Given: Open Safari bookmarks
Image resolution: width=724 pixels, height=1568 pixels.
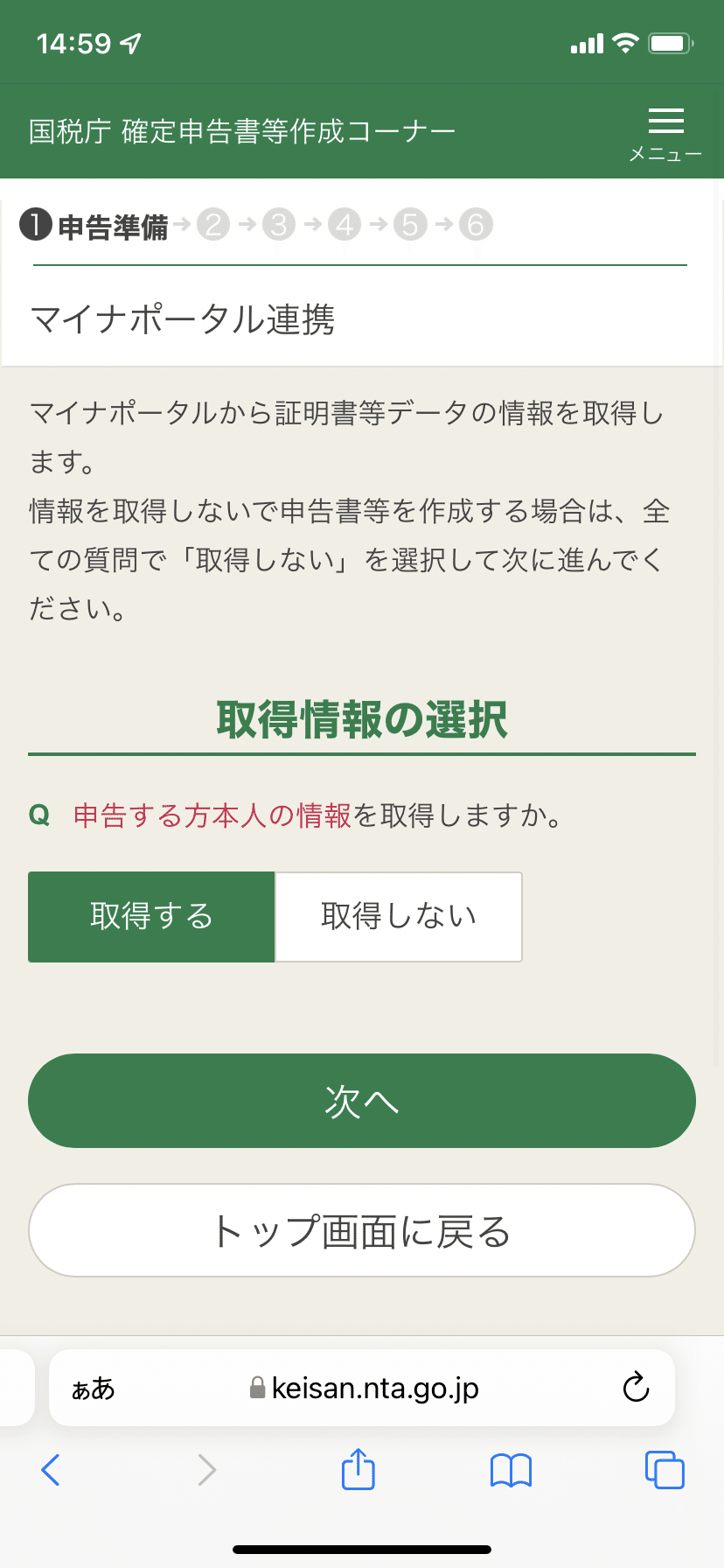Looking at the screenshot, I should click(x=511, y=1470).
